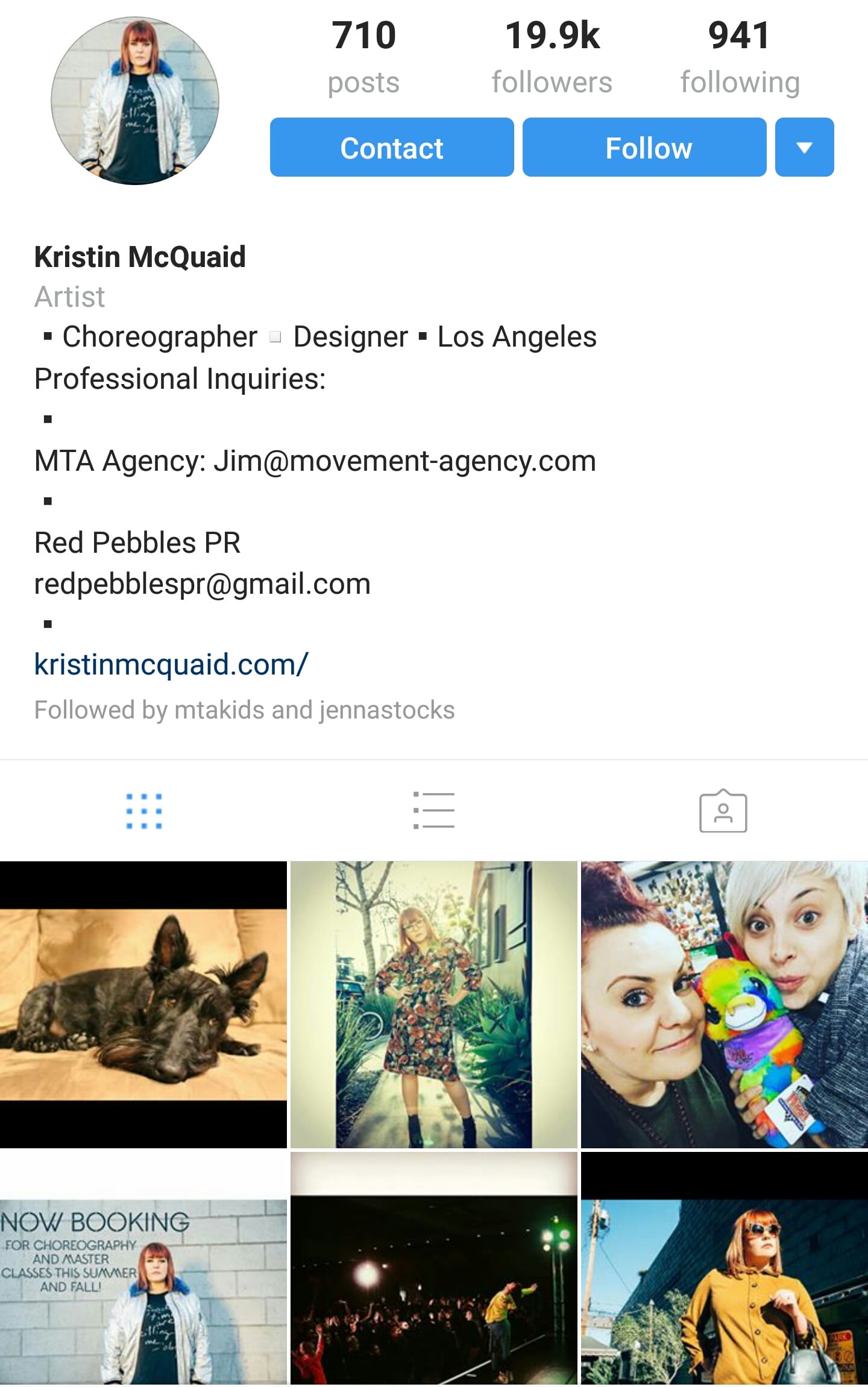Viewport: 868px width, 1387px height.
Task: View mutual followers mtakids and jennastocks
Action: [x=244, y=709]
